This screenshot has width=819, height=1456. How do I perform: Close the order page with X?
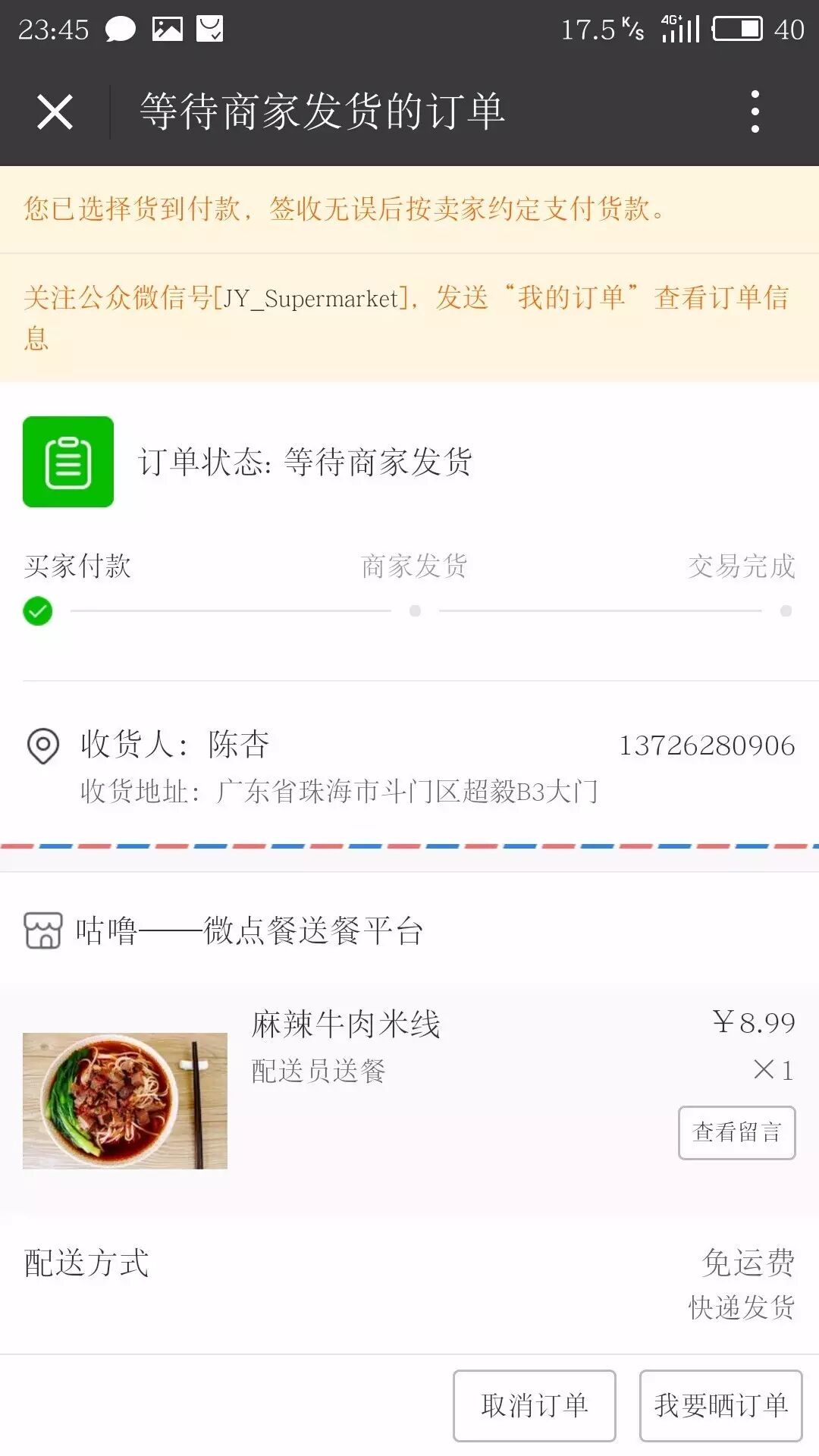click(x=55, y=112)
